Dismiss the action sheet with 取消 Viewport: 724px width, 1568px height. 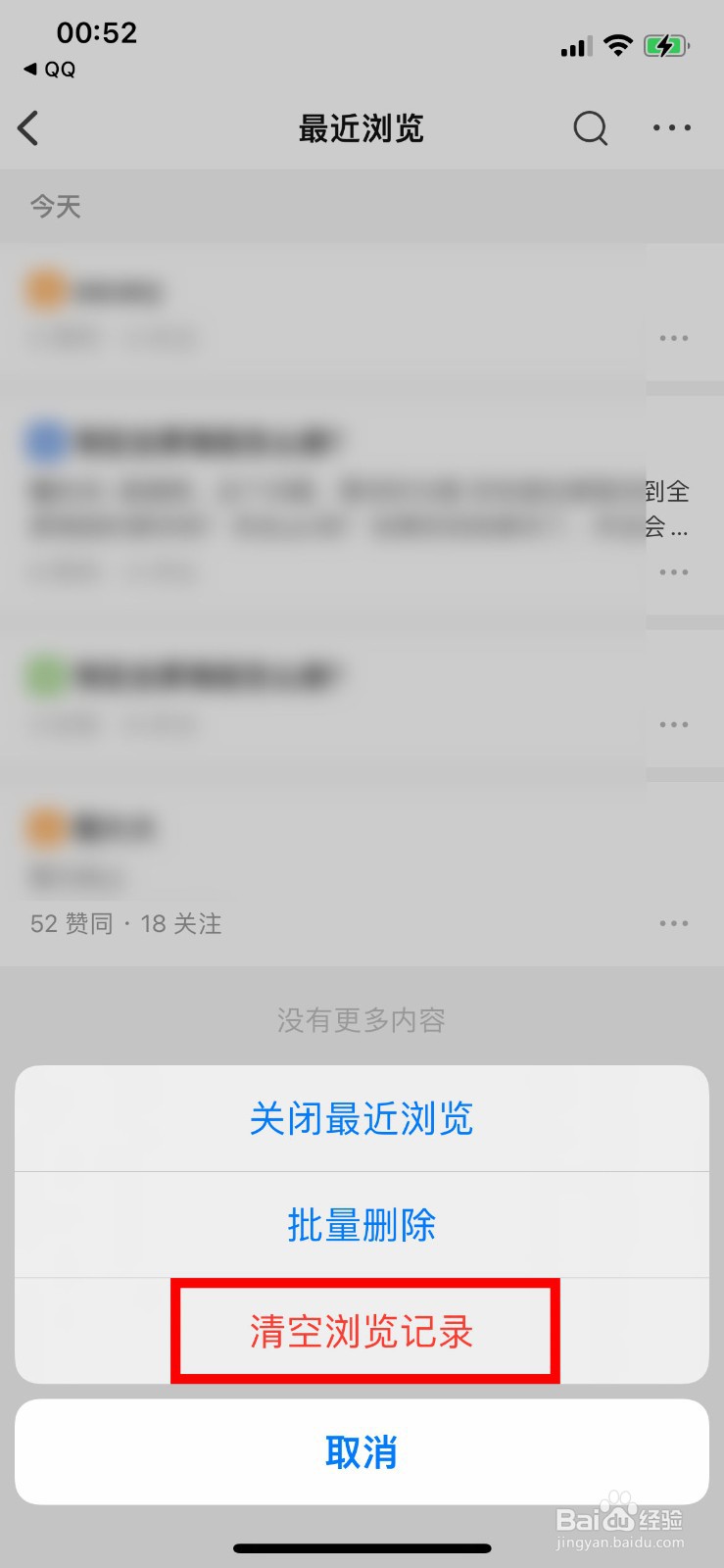tap(362, 1452)
